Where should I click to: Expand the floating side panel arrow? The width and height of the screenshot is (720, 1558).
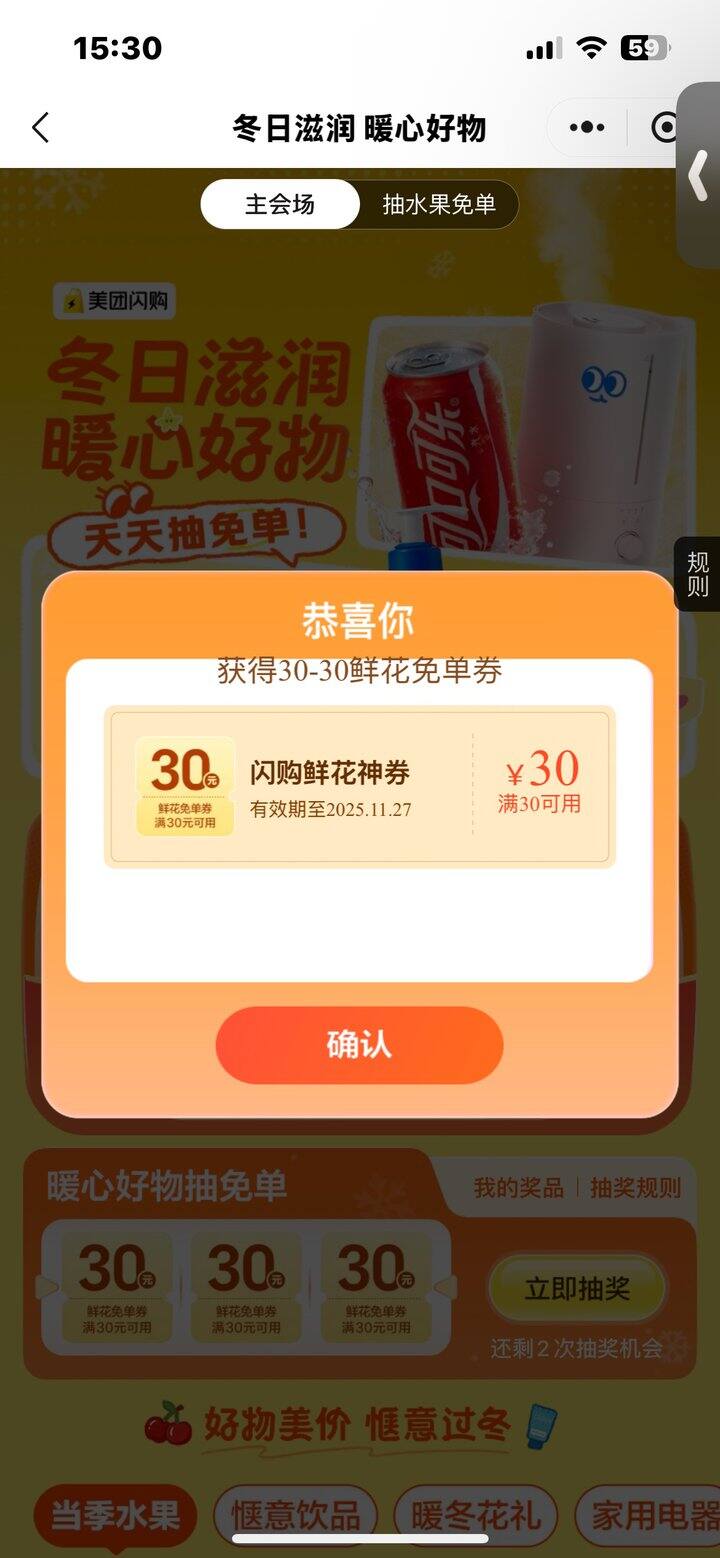pyautogui.click(x=700, y=175)
